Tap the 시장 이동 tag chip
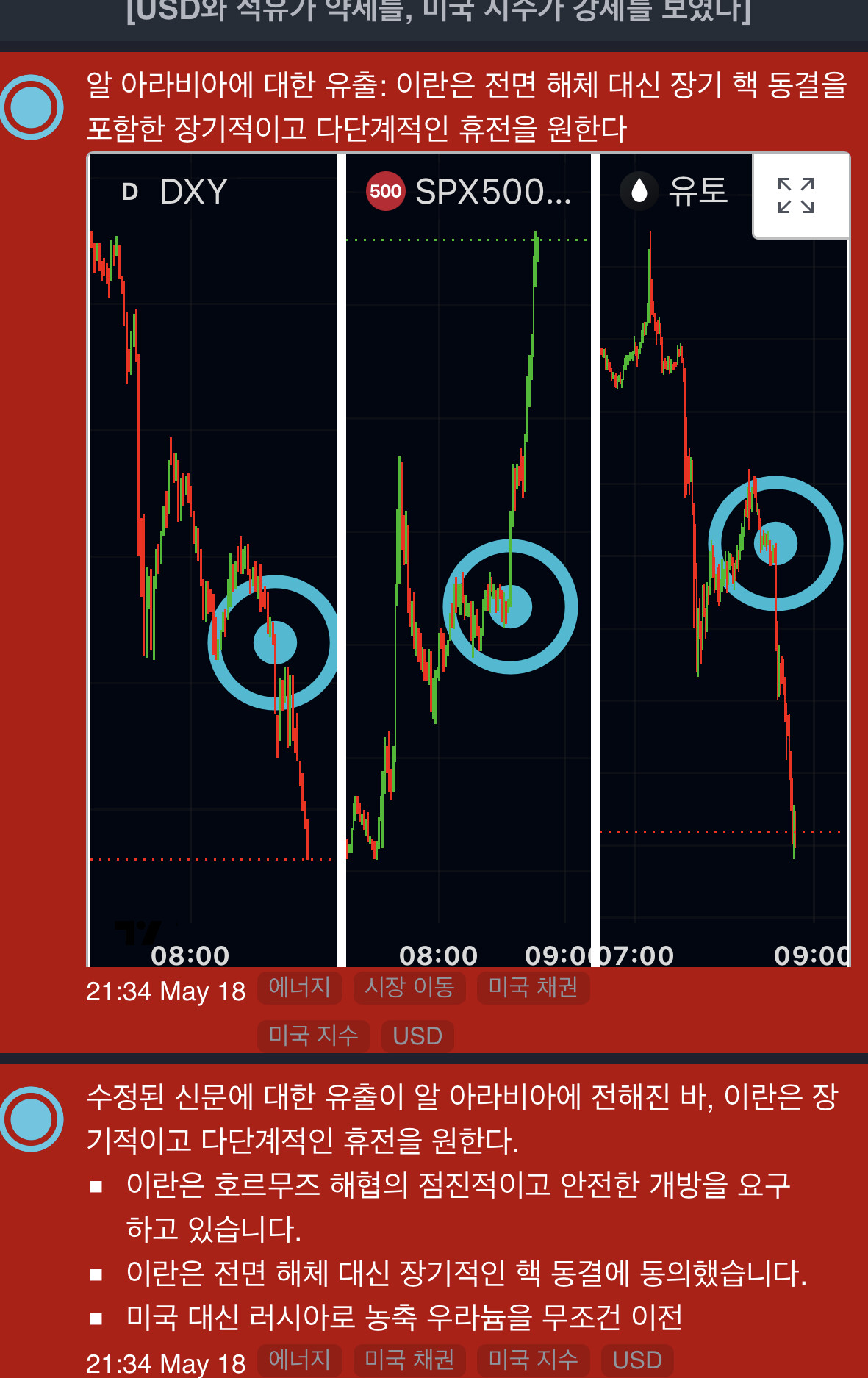The image size is (868, 1378). pos(409,987)
